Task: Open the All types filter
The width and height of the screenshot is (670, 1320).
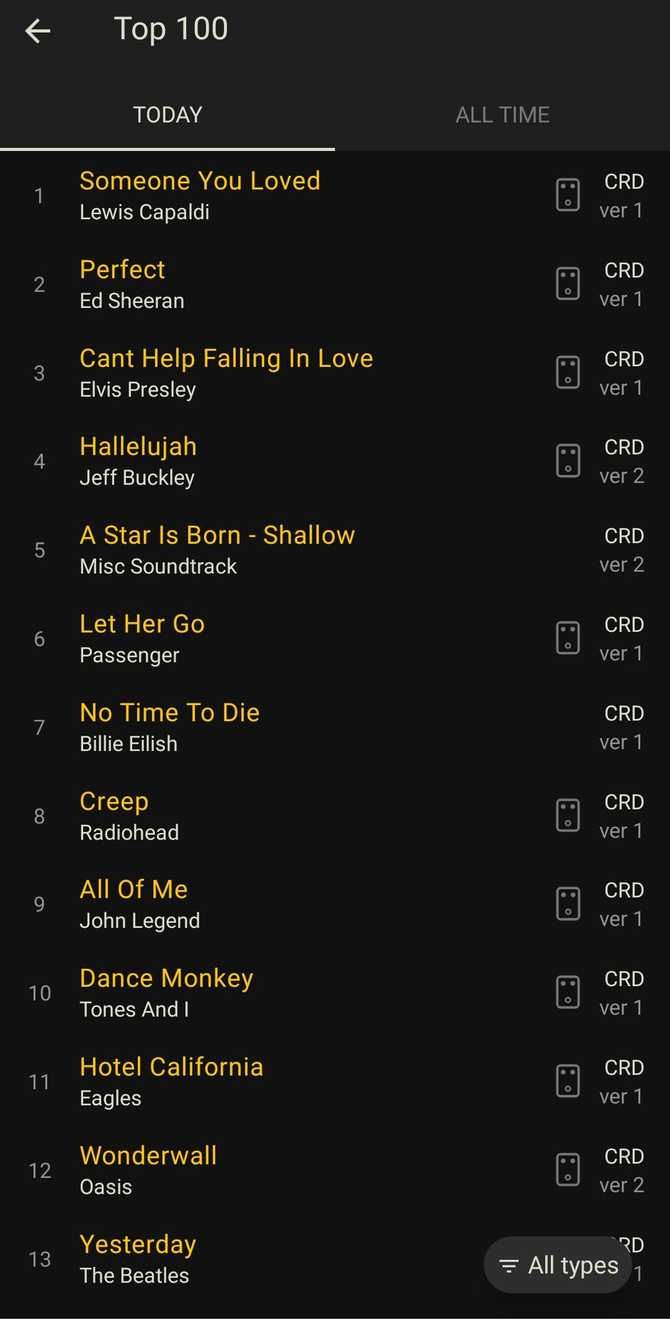Action: point(558,1266)
